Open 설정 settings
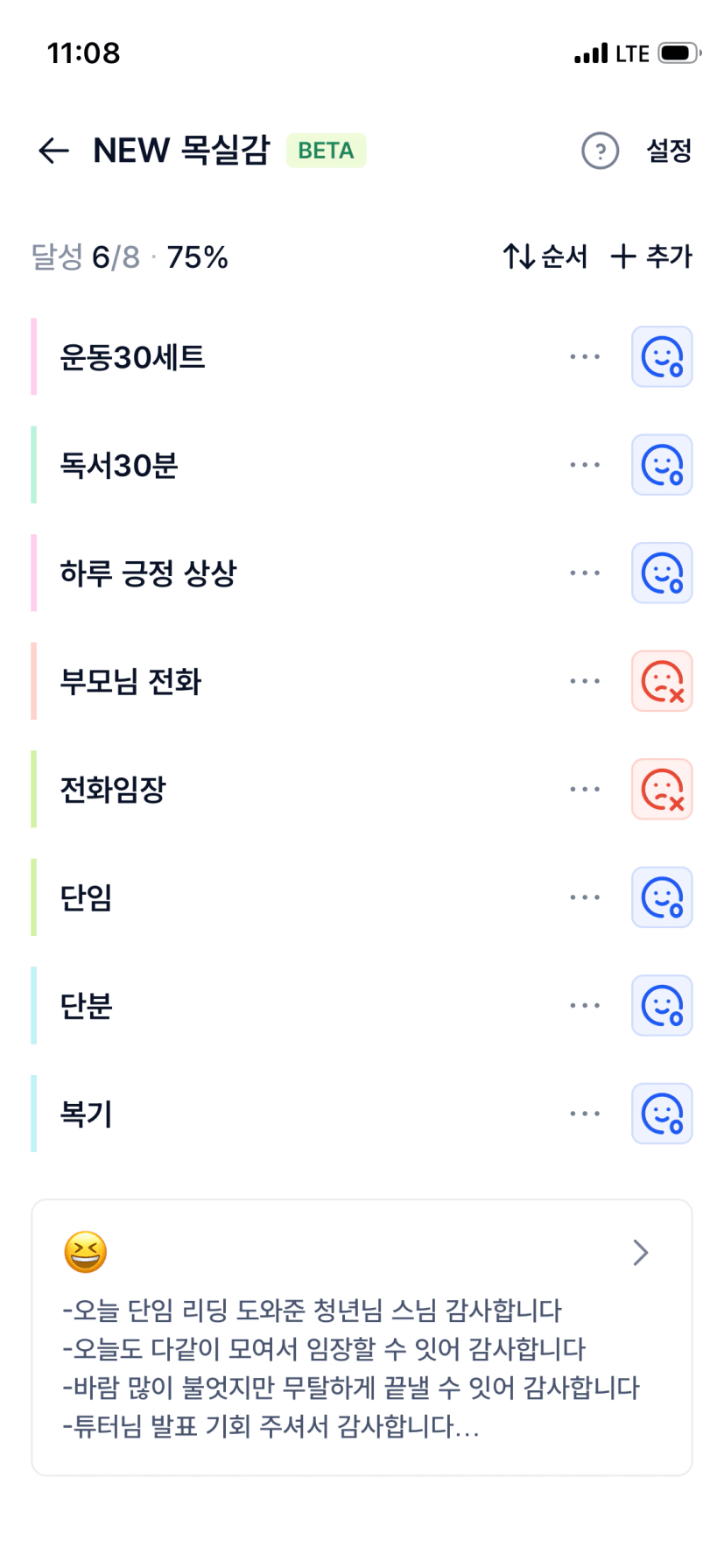Image resolution: width=724 pixels, height=1568 pixels. (x=669, y=151)
